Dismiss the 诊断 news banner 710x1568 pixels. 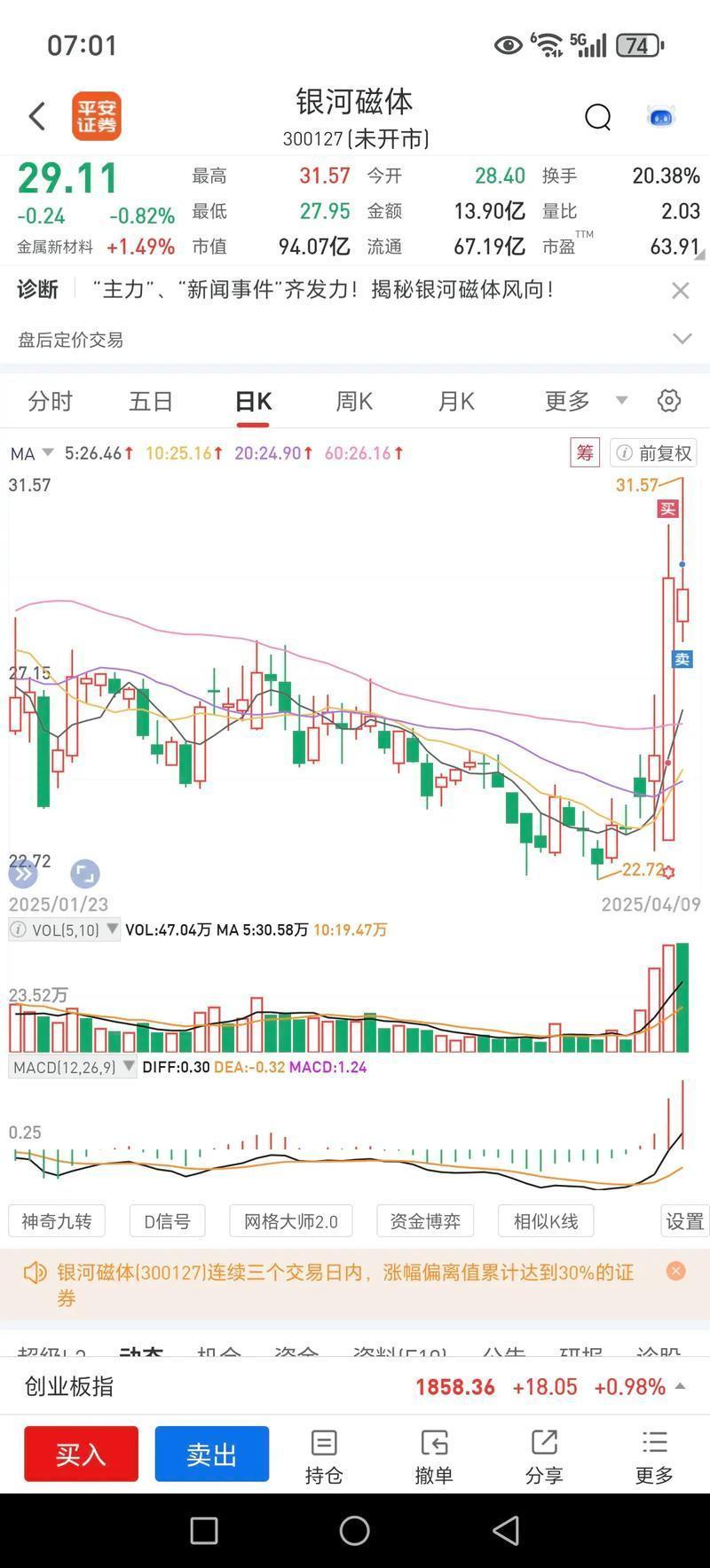680,291
